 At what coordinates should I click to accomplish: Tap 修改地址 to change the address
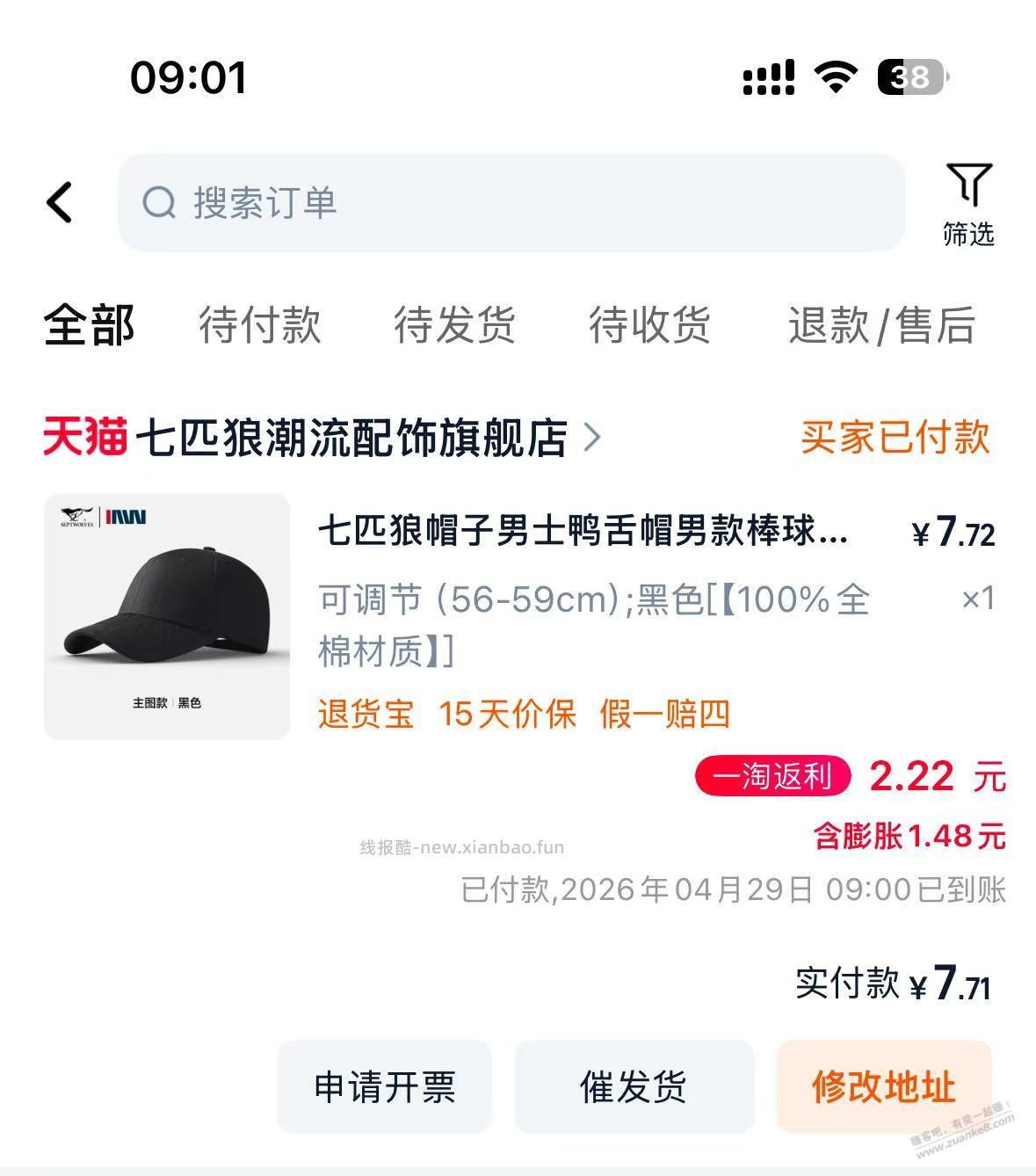point(883,1087)
